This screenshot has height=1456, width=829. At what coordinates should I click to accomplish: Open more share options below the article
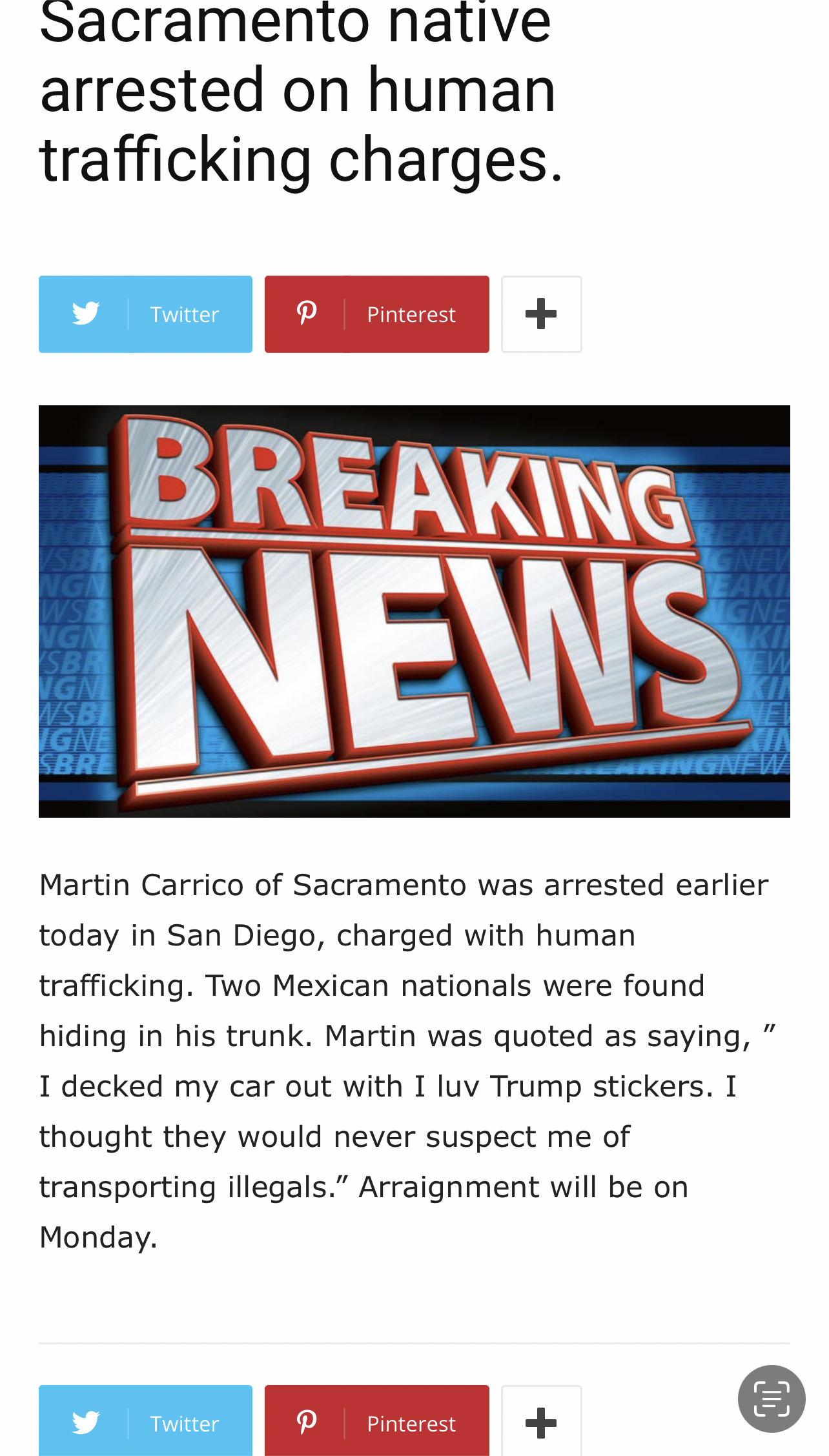(541, 1422)
